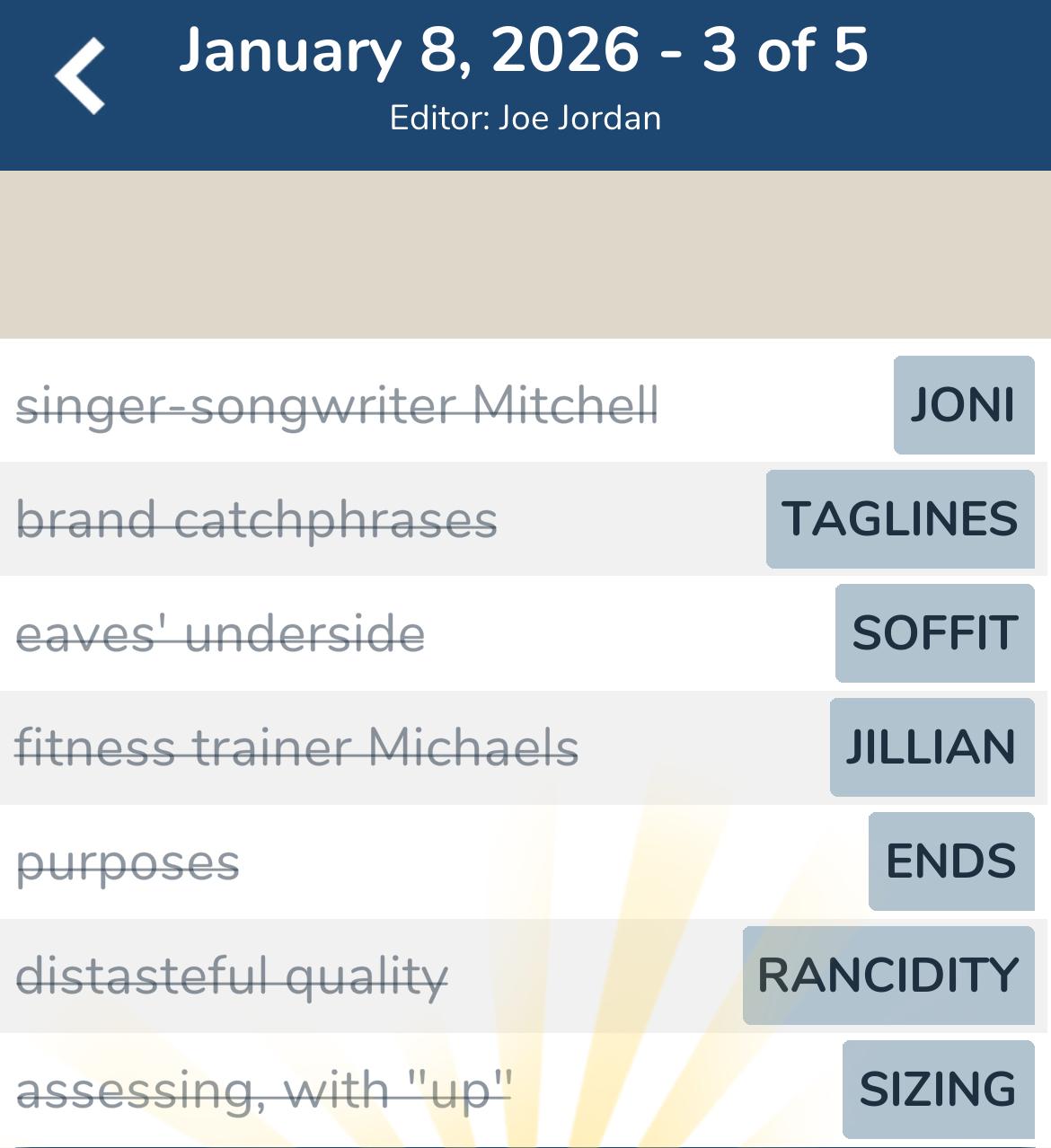Select the SIZING answer tile

coord(938,1089)
